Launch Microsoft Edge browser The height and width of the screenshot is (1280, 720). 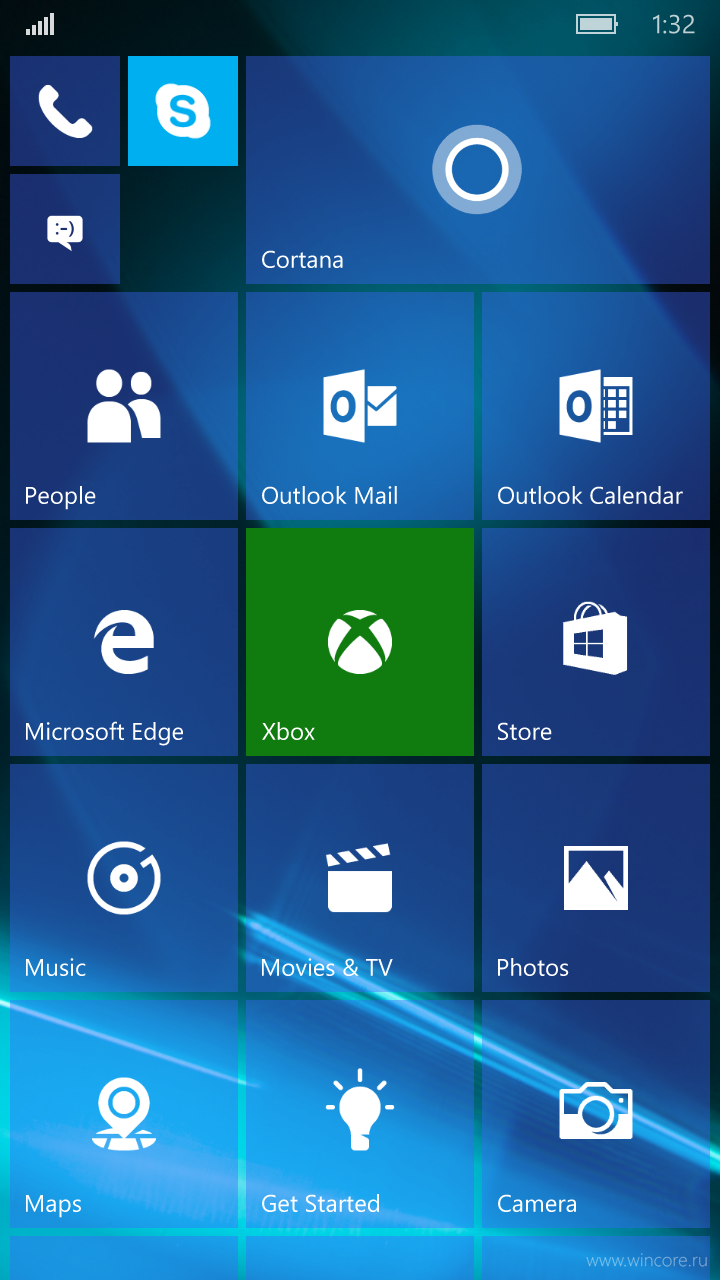[x=124, y=642]
